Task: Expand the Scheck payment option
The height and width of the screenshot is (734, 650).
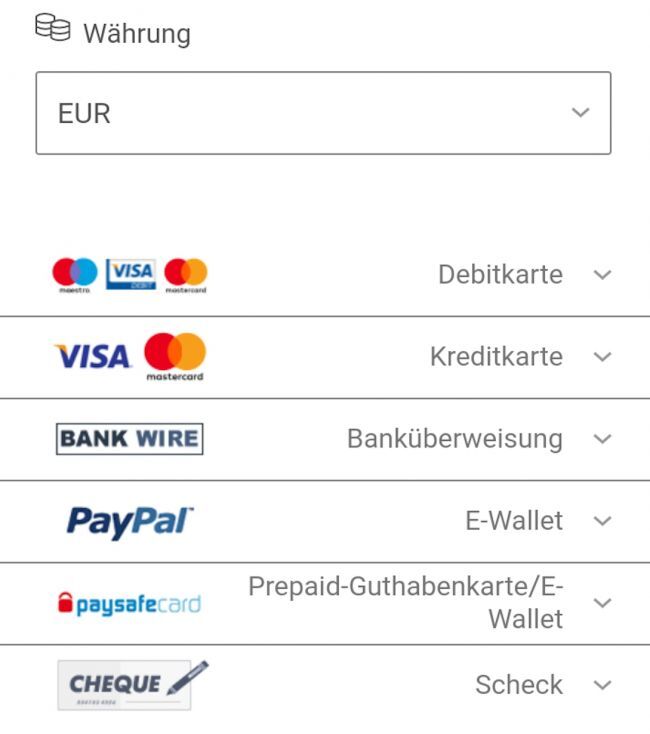Action: [x=602, y=685]
